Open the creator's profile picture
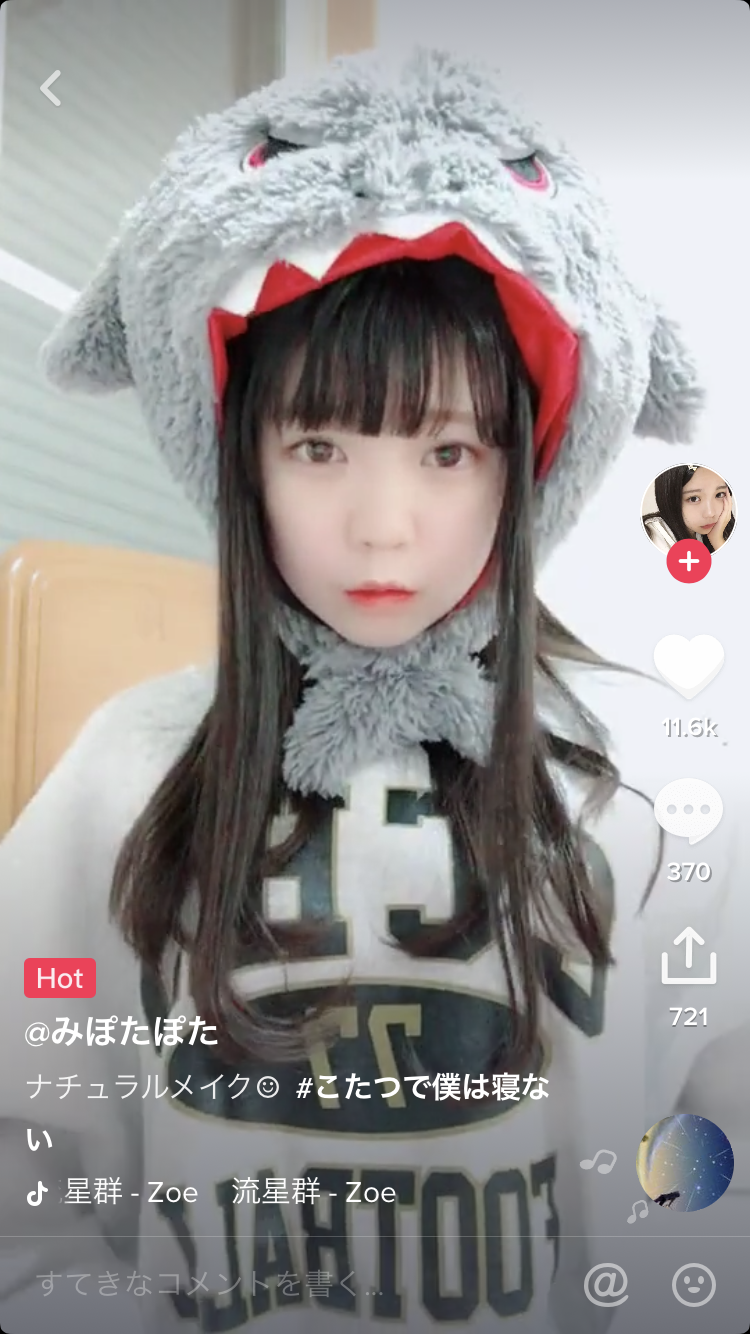The image size is (750, 1334). [x=688, y=510]
